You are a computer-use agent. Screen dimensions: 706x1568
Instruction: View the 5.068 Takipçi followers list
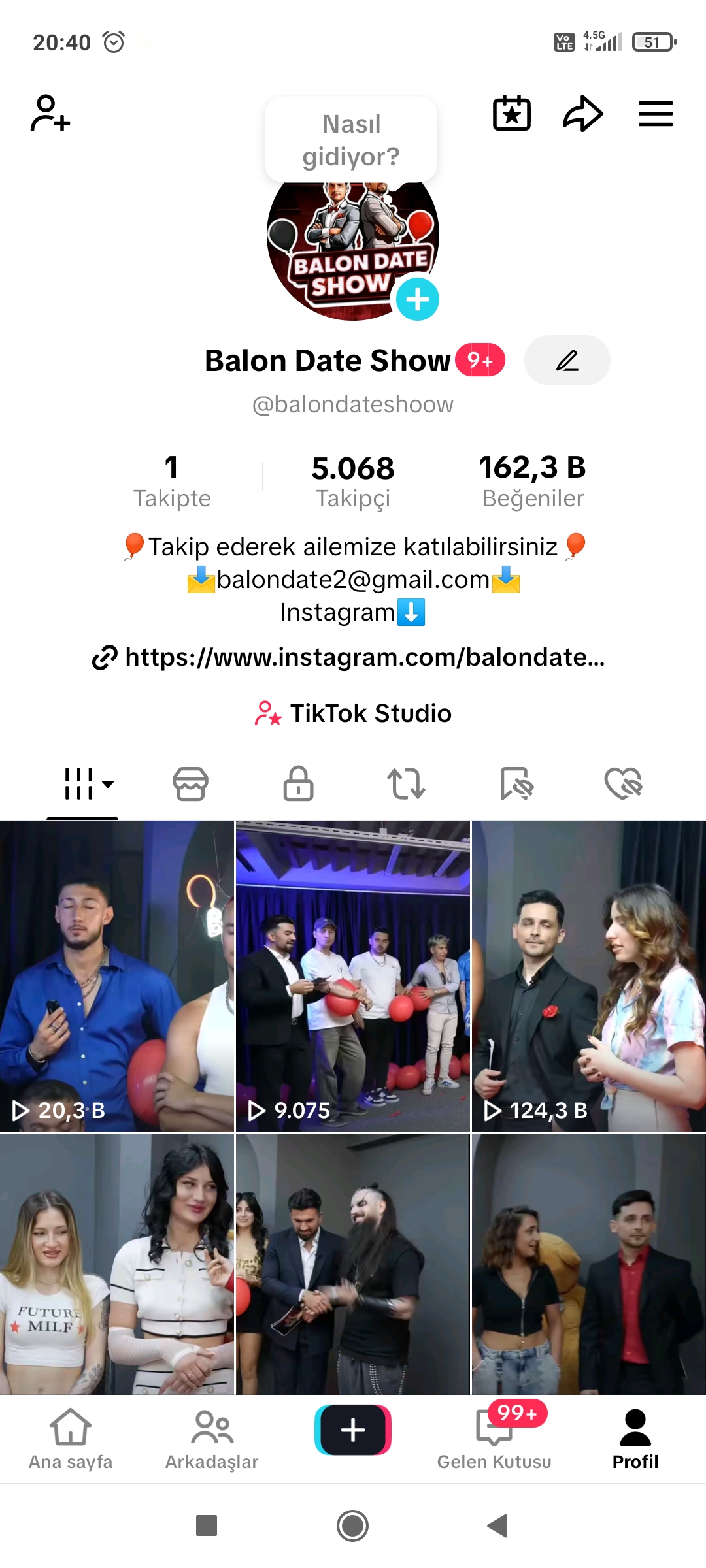(353, 482)
